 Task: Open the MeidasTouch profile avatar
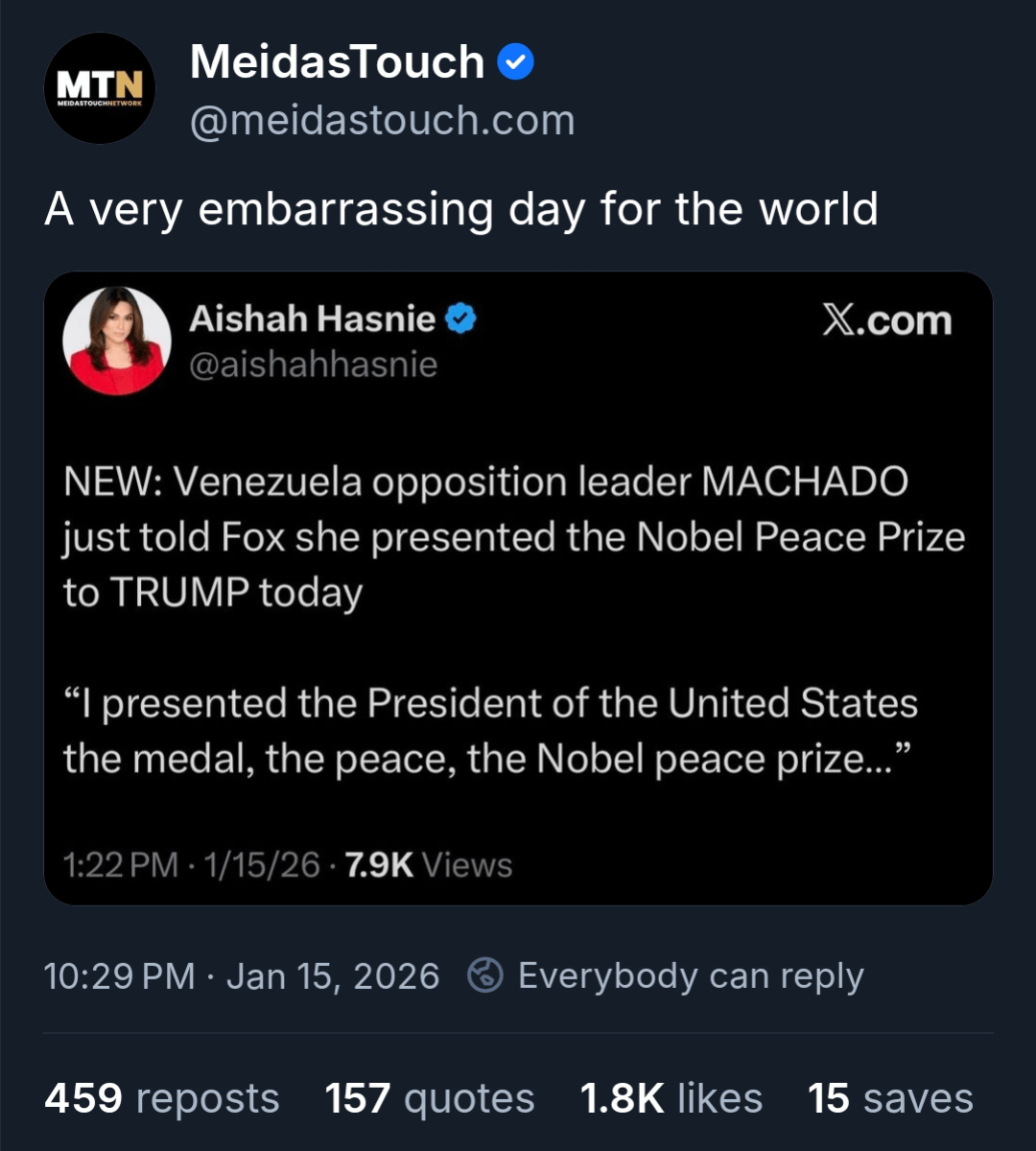(x=100, y=88)
